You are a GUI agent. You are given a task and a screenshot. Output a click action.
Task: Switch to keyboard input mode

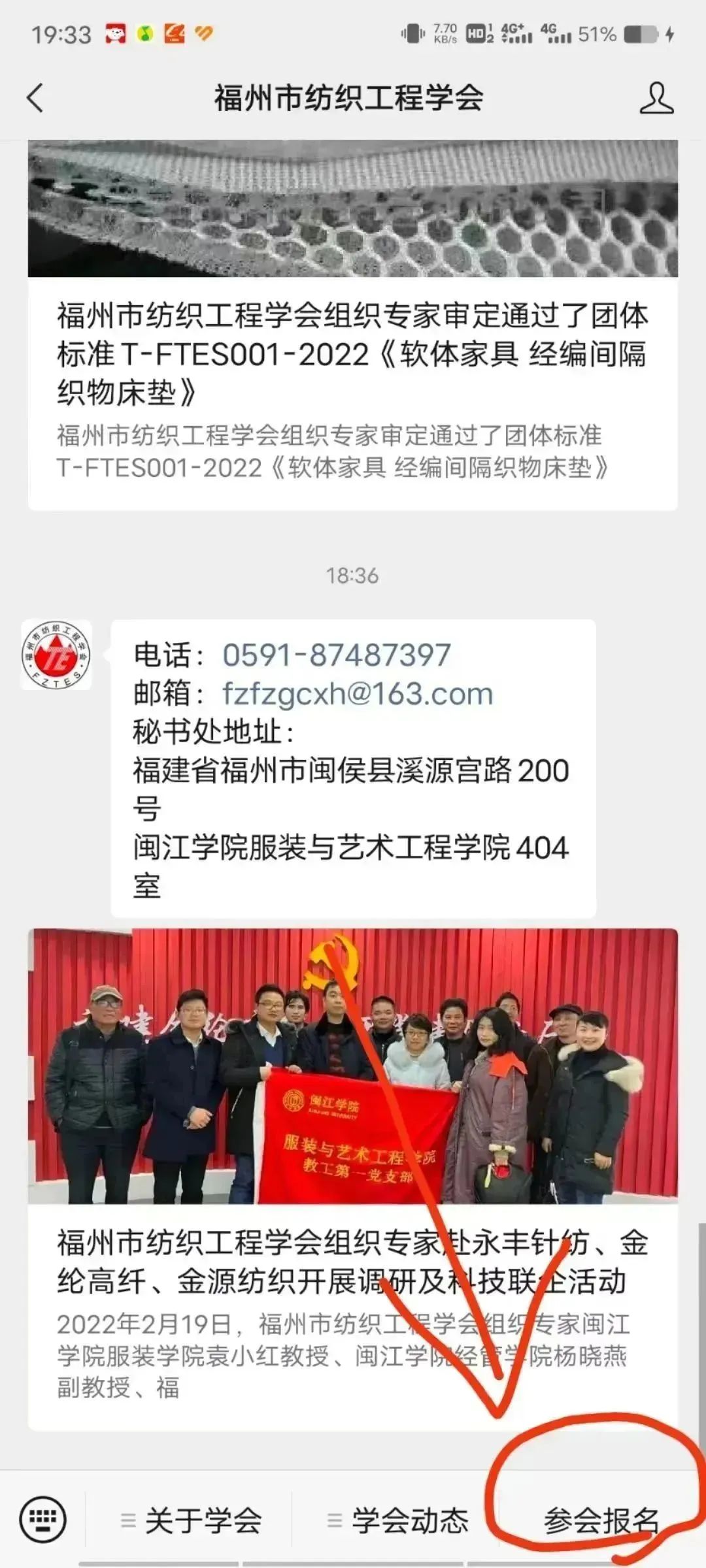43,1520
